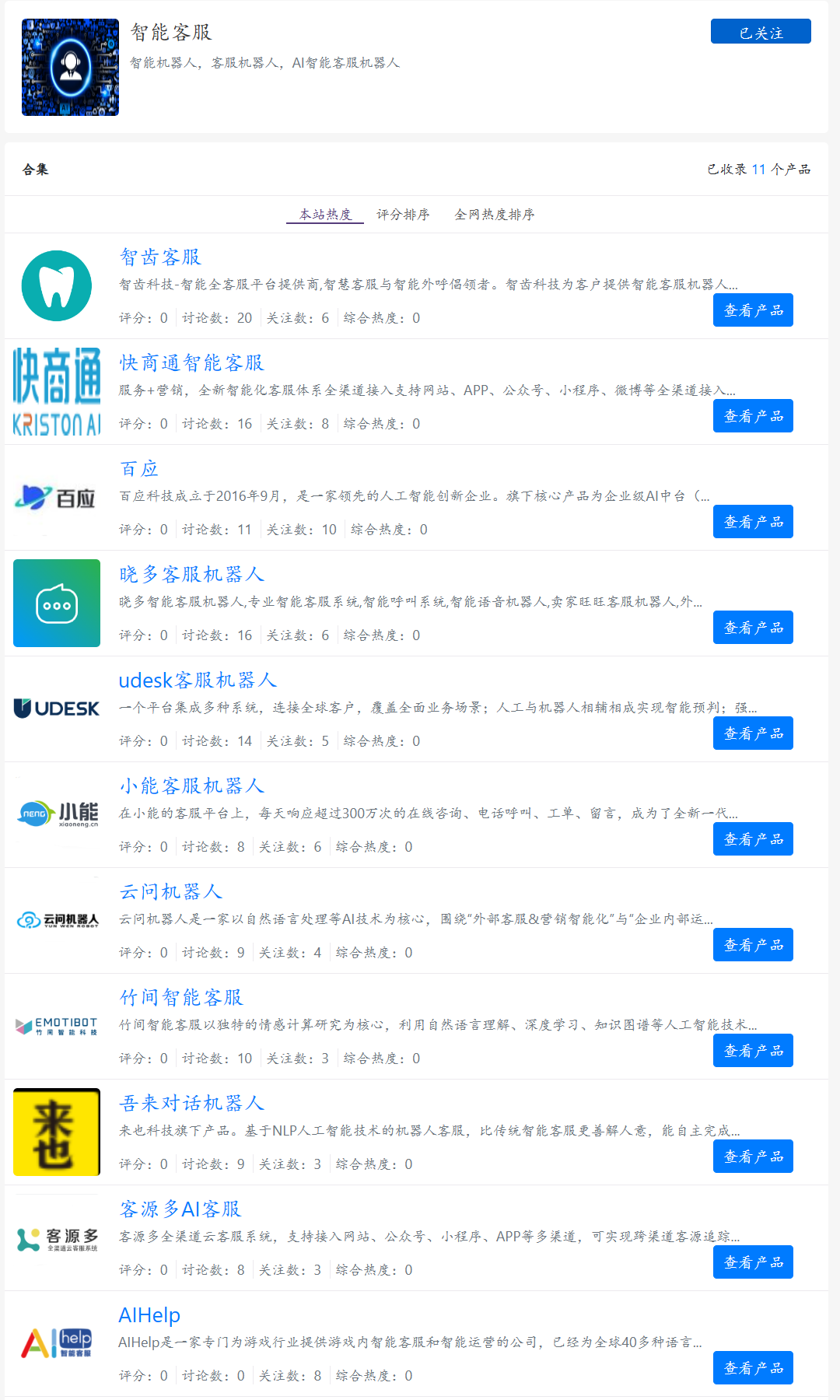
Task: Switch to the 全网热度排序 tab
Action: point(495,214)
